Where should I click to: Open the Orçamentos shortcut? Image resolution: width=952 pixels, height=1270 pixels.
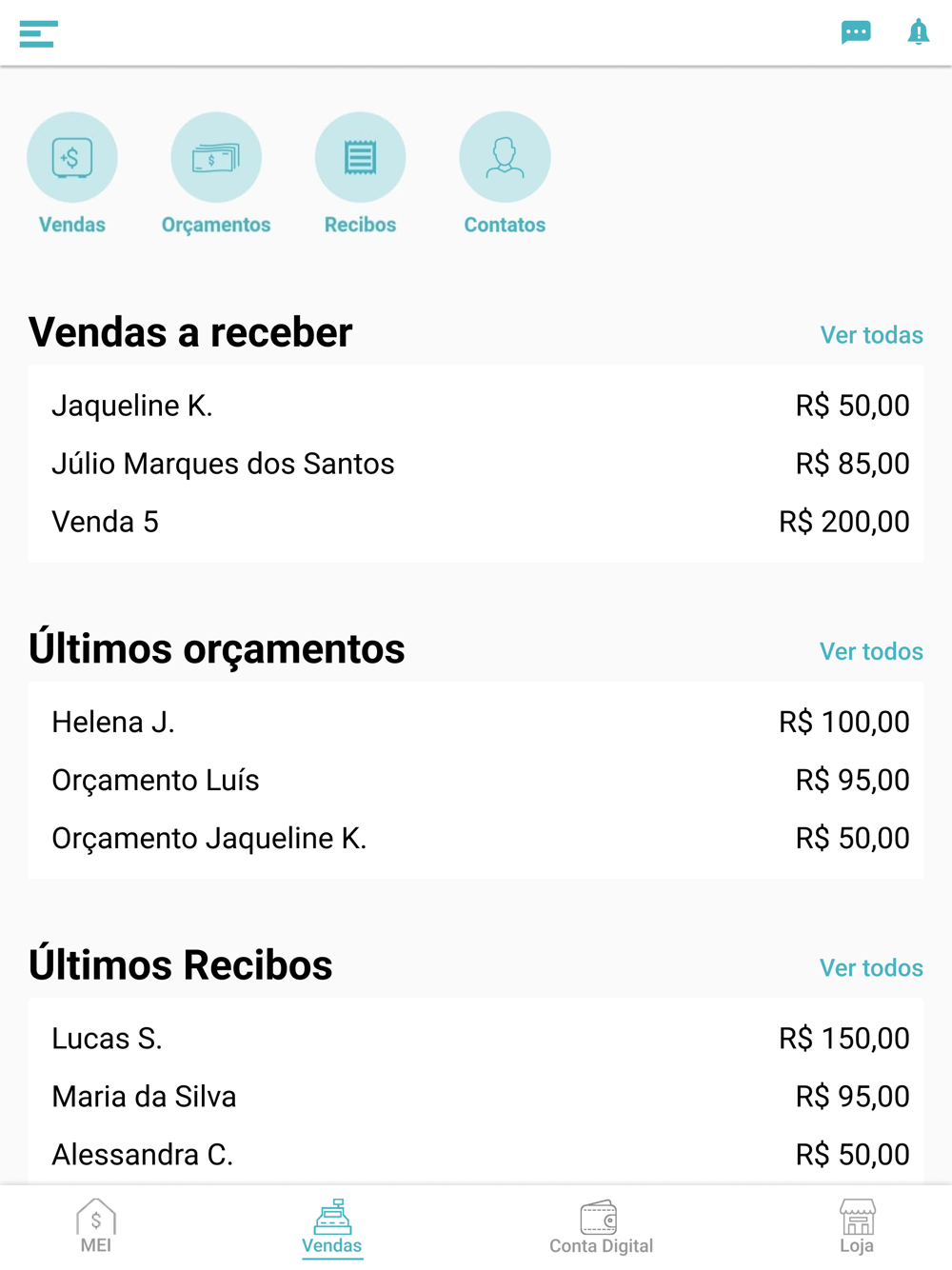(x=216, y=157)
